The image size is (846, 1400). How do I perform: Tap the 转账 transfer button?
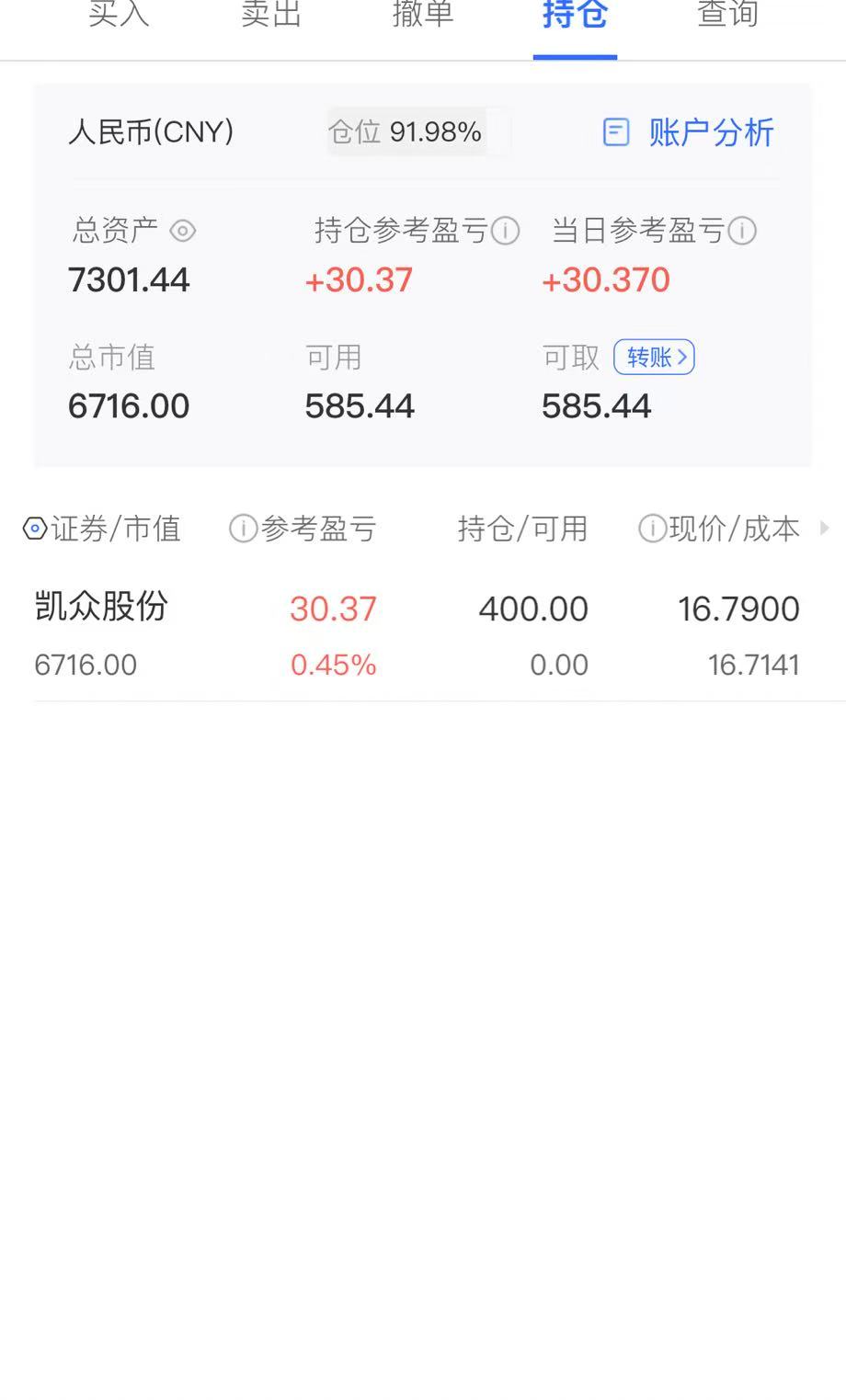[x=654, y=358]
